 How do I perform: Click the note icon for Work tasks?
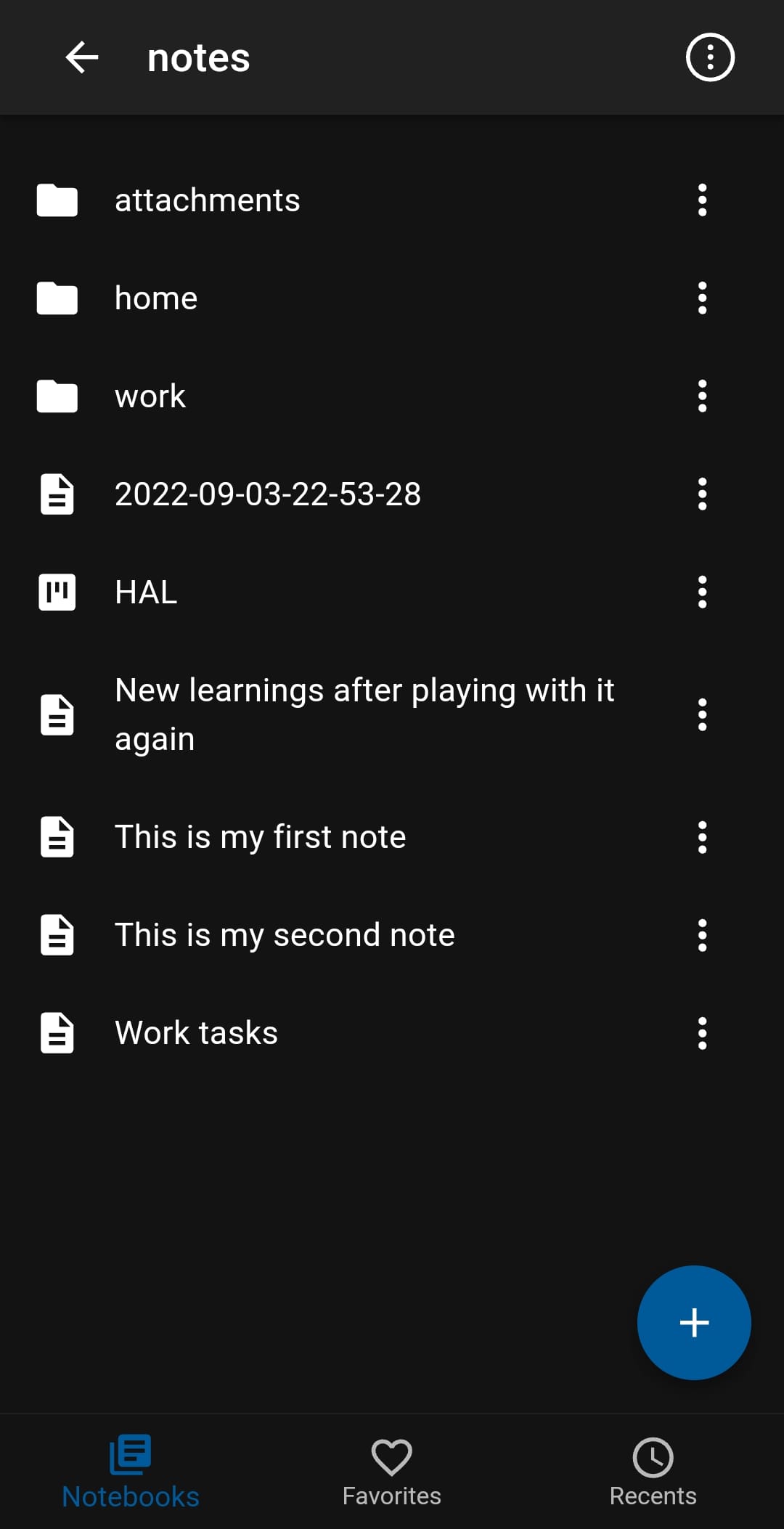tap(57, 1032)
